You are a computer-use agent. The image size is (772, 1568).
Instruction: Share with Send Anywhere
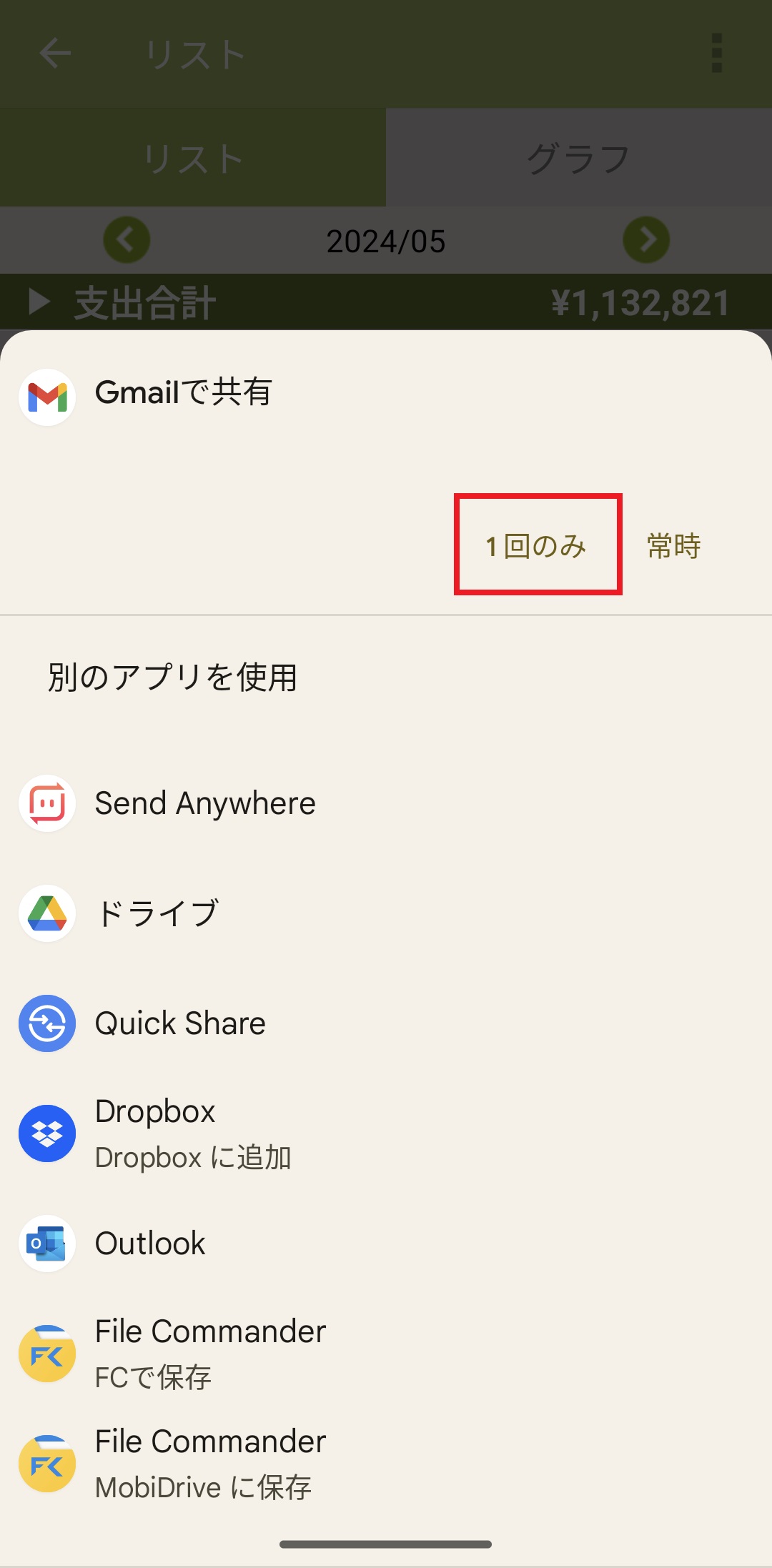tap(205, 803)
